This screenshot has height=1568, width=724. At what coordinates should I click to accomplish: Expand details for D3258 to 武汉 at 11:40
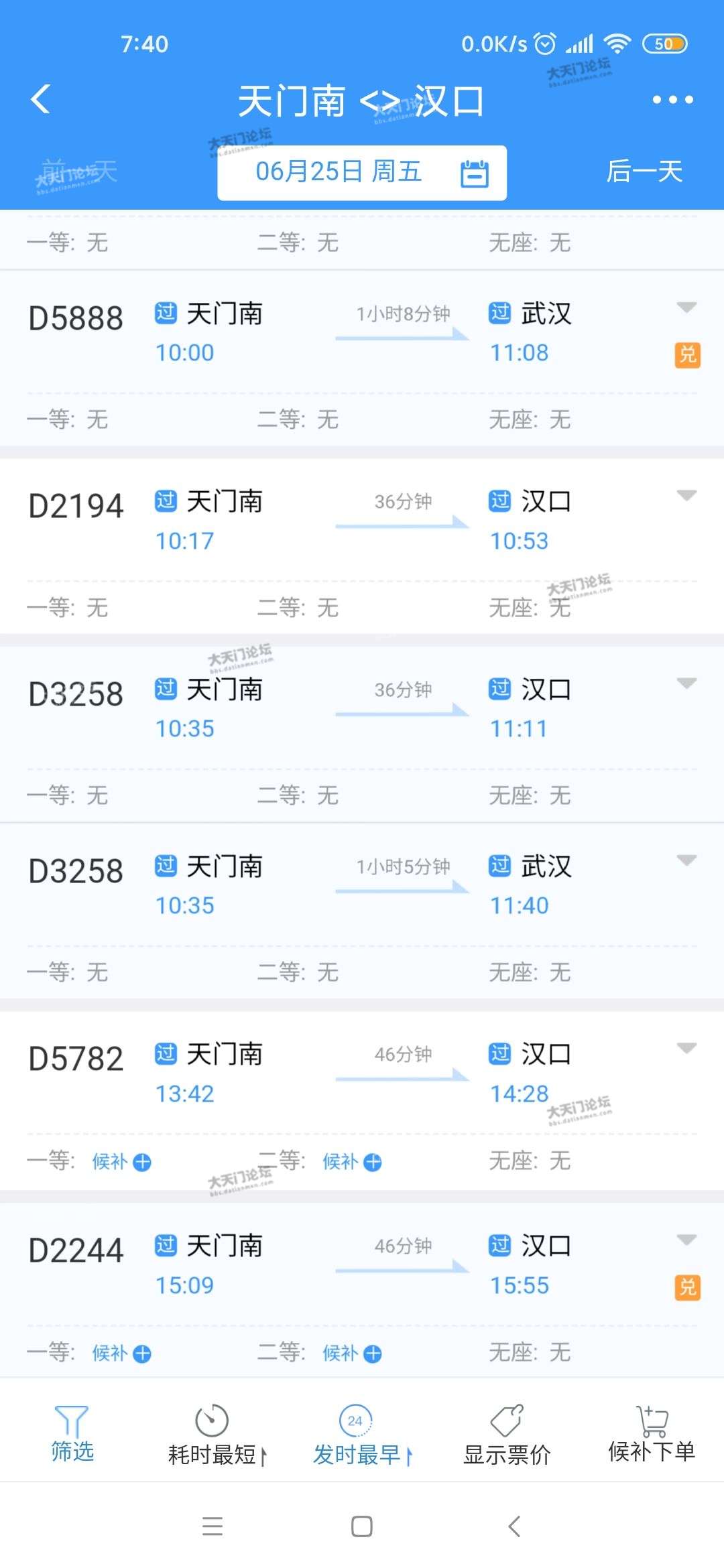tap(686, 860)
